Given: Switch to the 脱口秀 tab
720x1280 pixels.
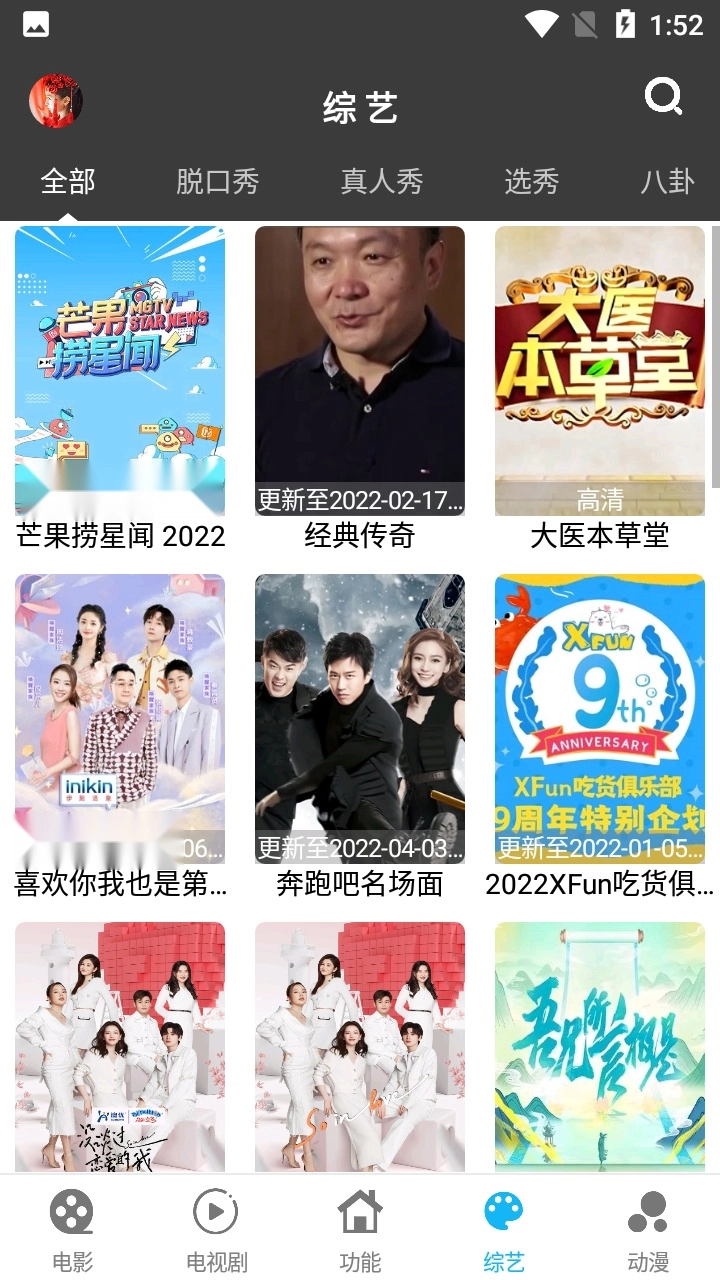Looking at the screenshot, I should click(217, 181).
